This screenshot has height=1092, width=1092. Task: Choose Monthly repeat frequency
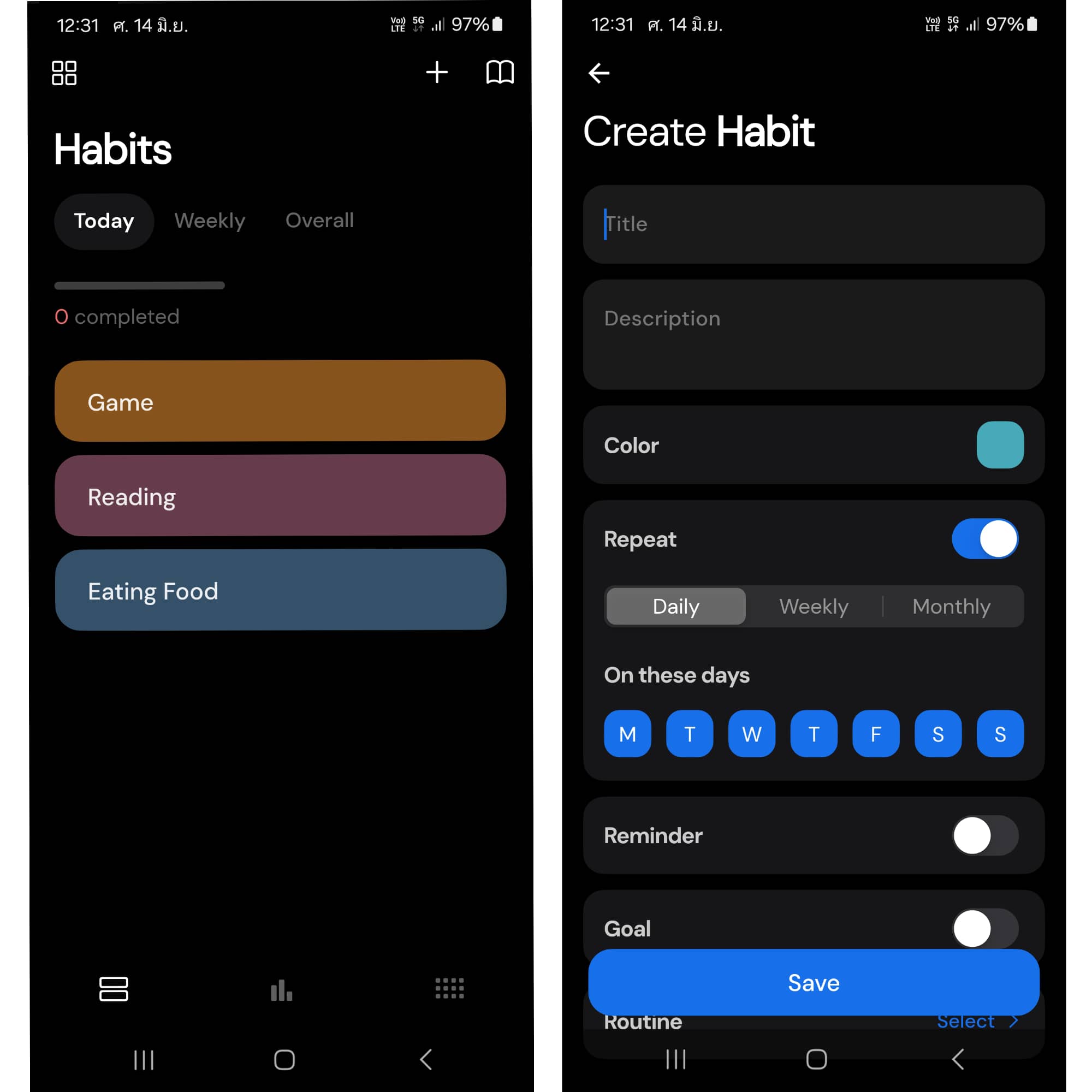951,607
